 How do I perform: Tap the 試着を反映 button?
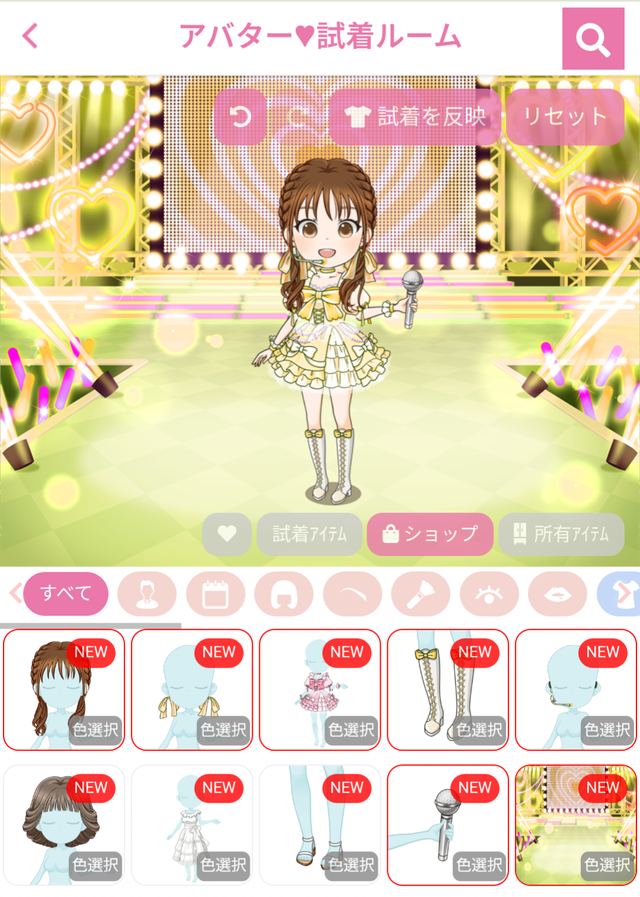pyautogui.click(x=414, y=117)
